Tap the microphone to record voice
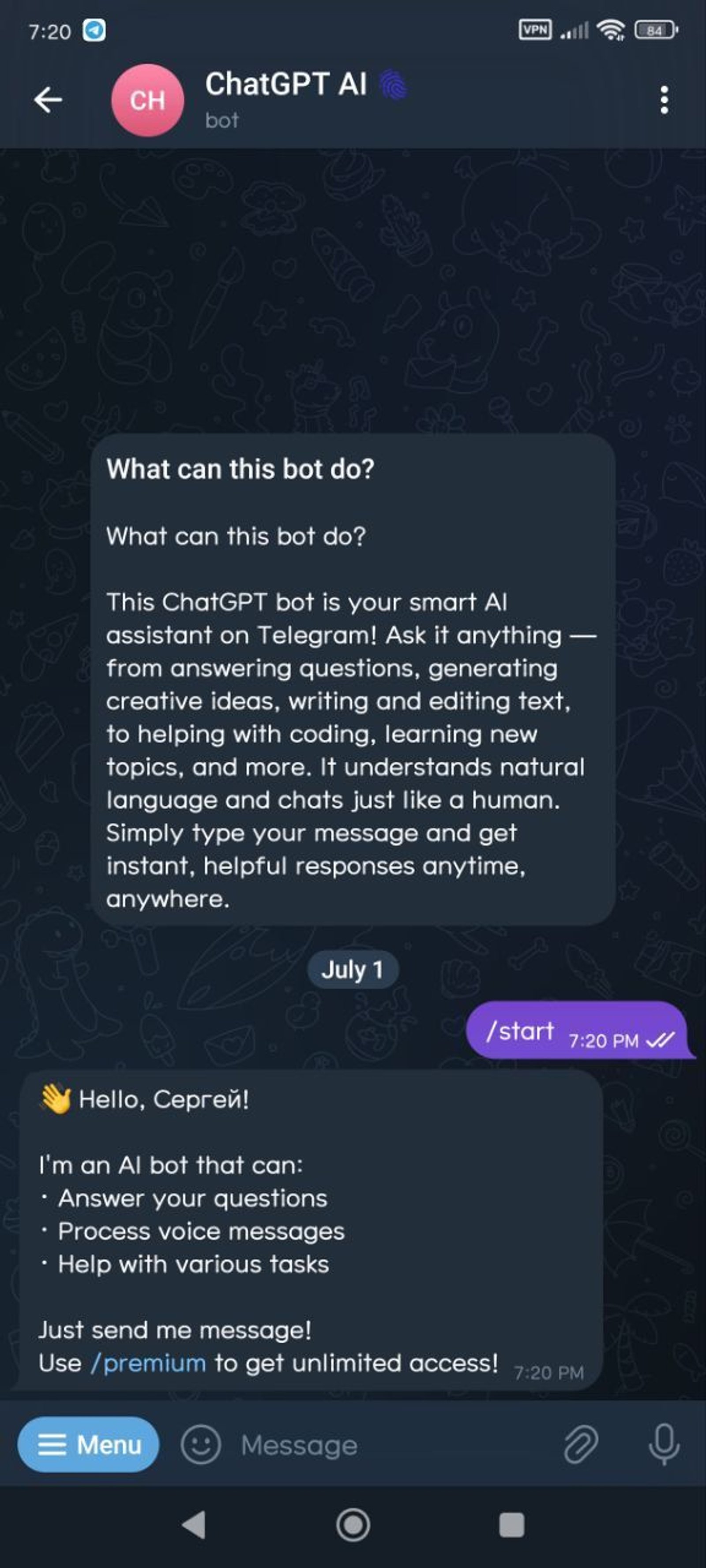 pyautogui.click(x=664, y=1445)
